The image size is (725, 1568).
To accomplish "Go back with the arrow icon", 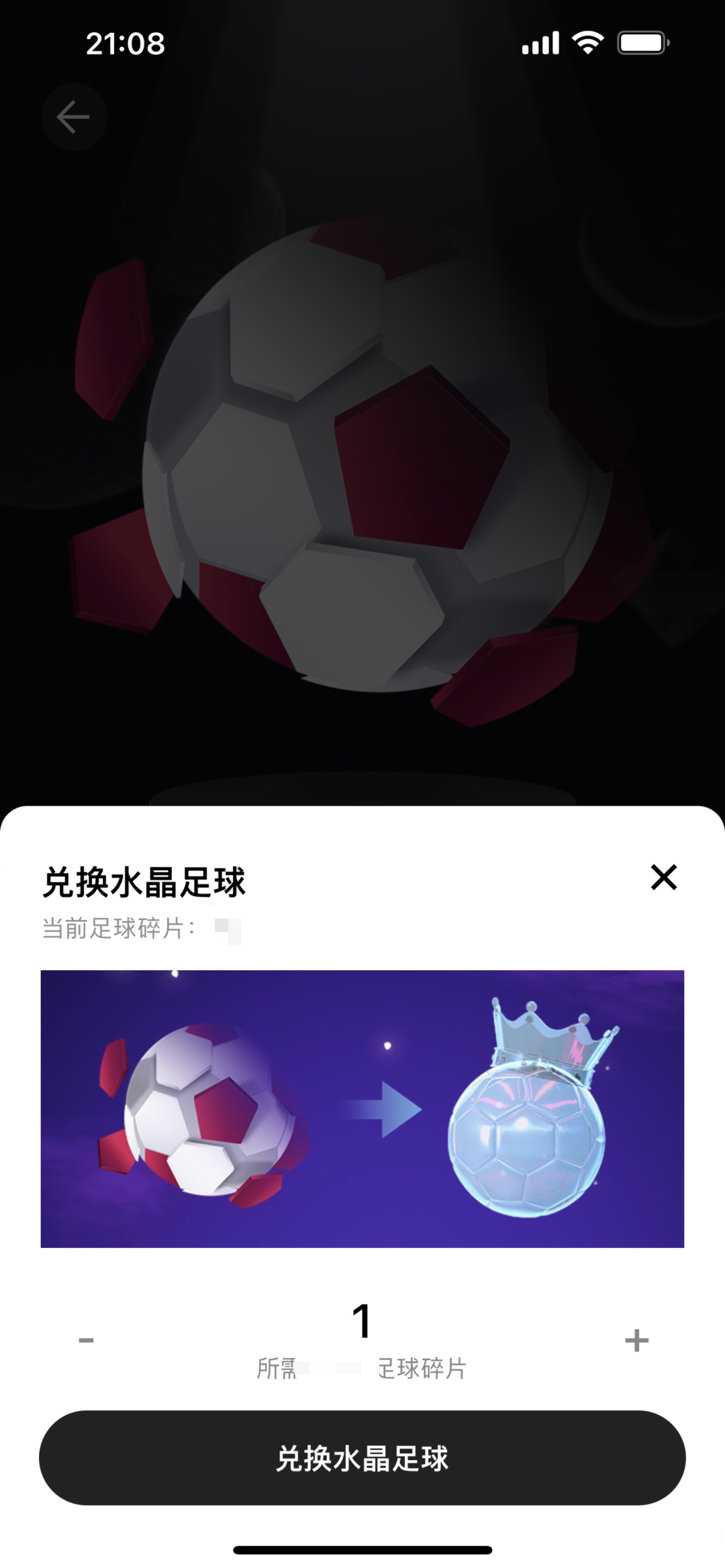I will tap(74, 117).
